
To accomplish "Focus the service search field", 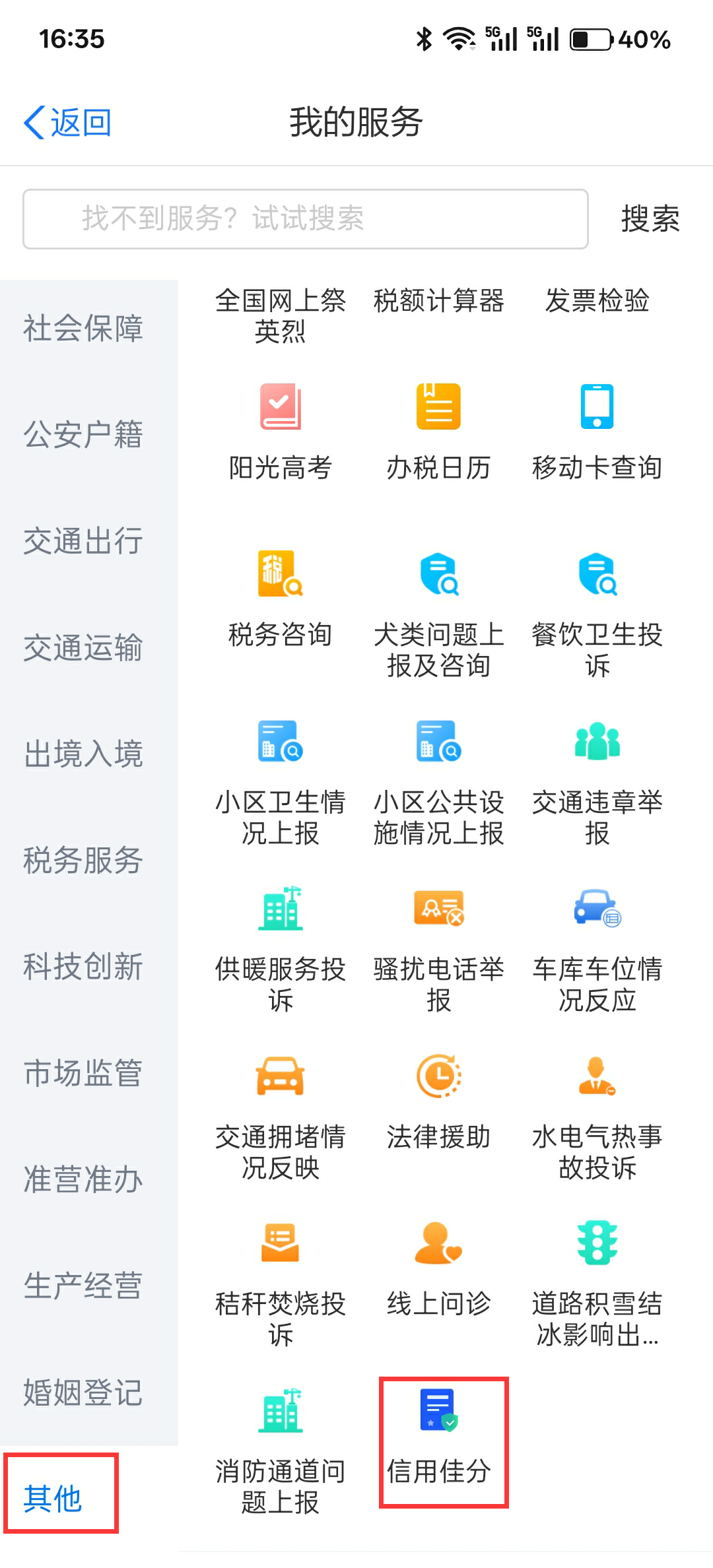I will point(305,219).
